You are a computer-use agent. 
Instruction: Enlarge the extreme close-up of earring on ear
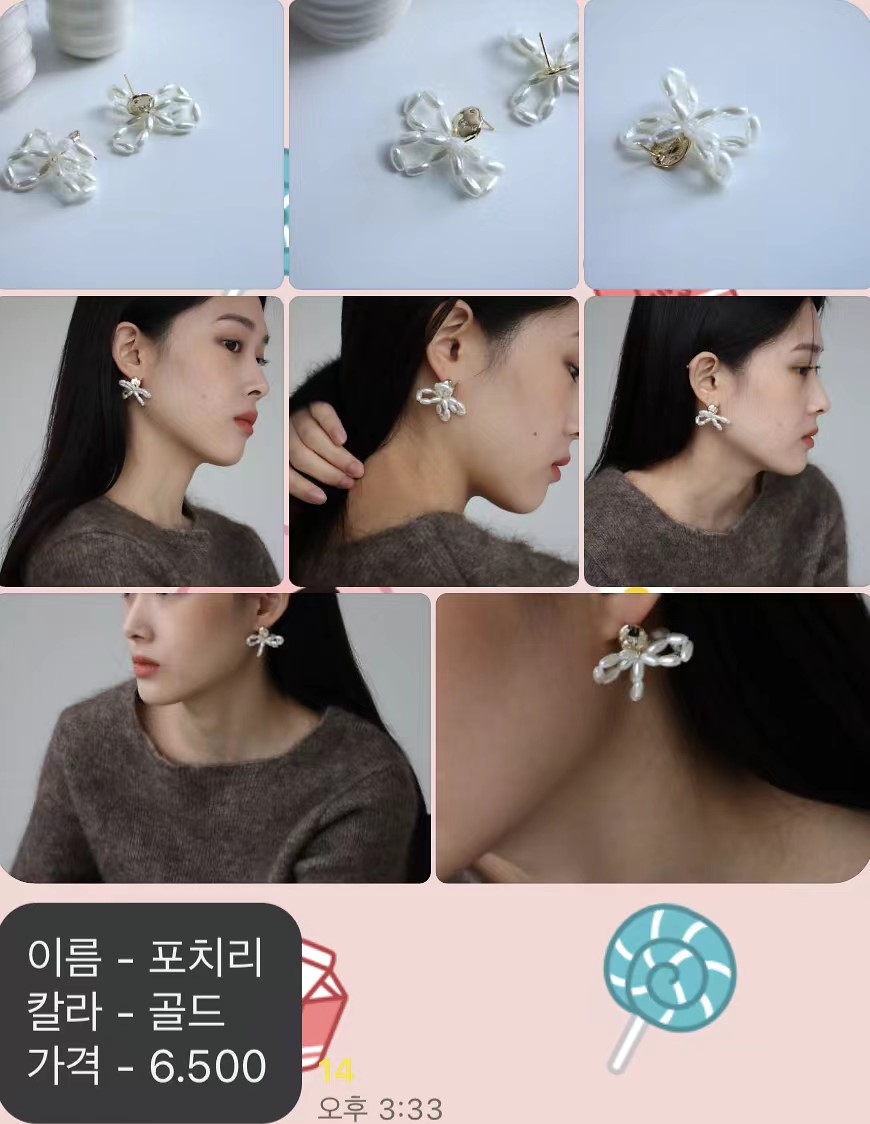(652, 737)
